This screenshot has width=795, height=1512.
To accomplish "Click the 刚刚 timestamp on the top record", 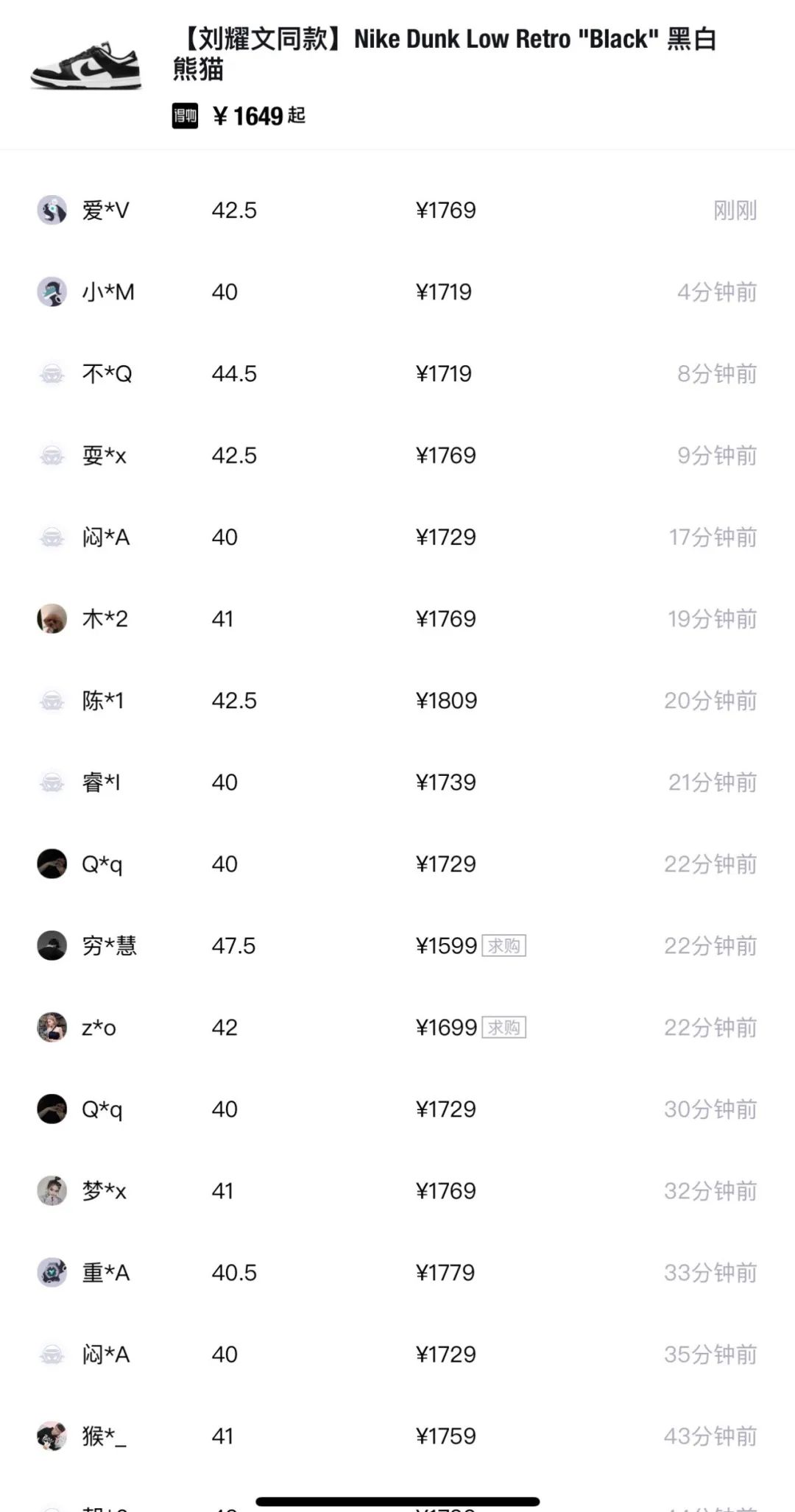I will [736, 211].
